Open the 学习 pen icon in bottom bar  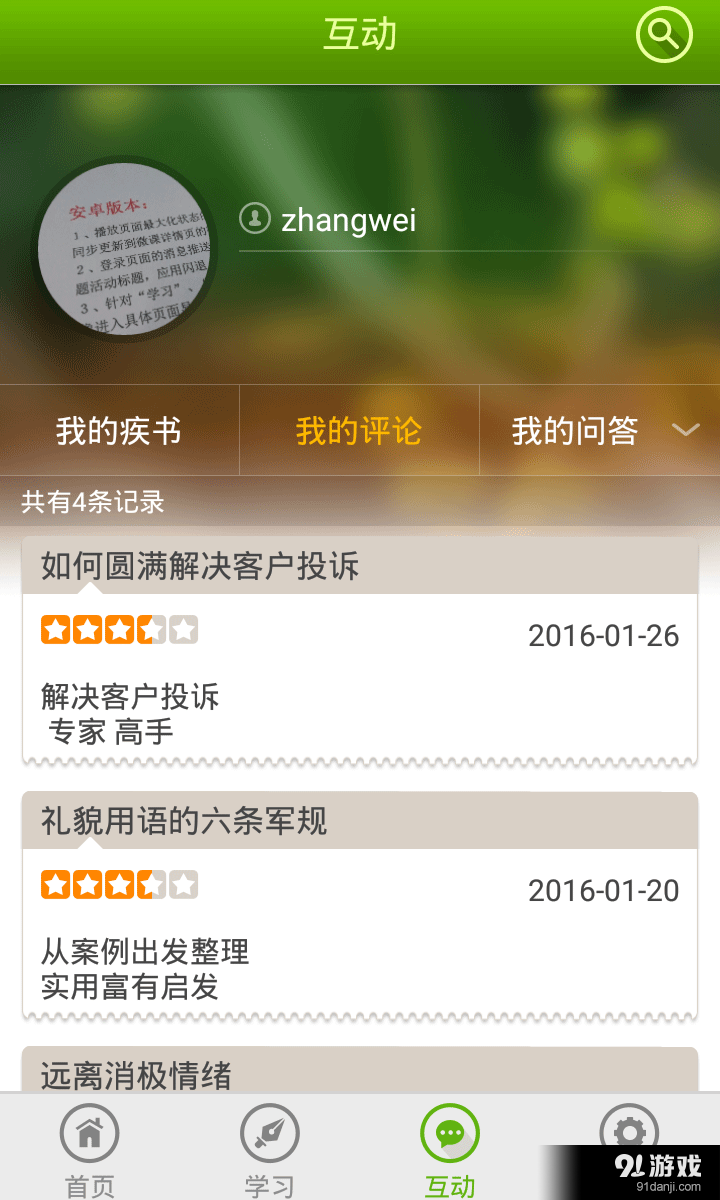(270, 1135)
